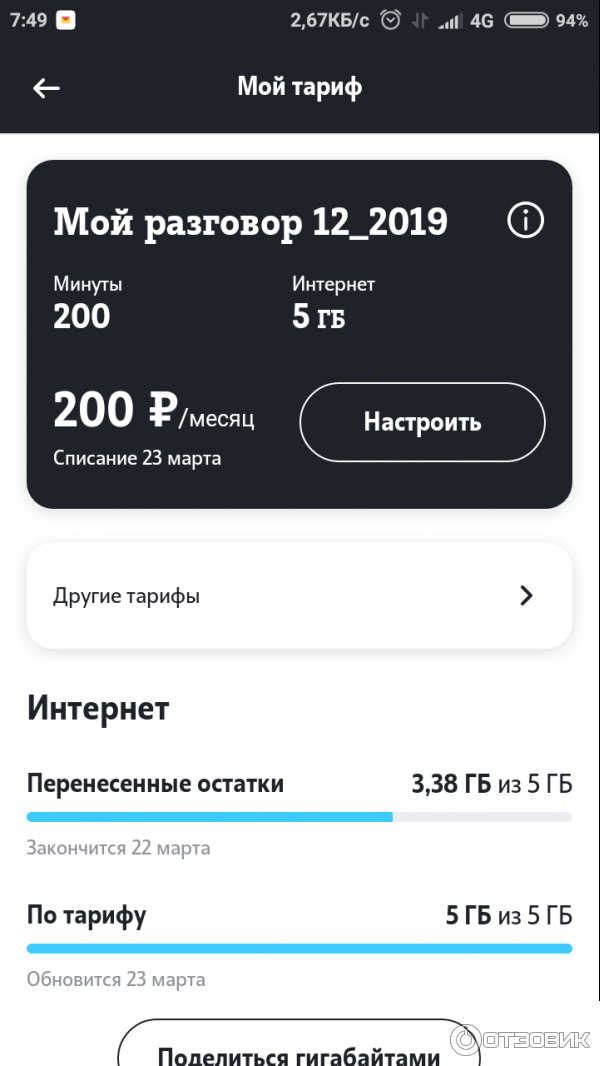The width and height of the screenshot is (600, 1066).
Task: Tap Поделиться гигабайтами button
Action: tap(299, 1048)
